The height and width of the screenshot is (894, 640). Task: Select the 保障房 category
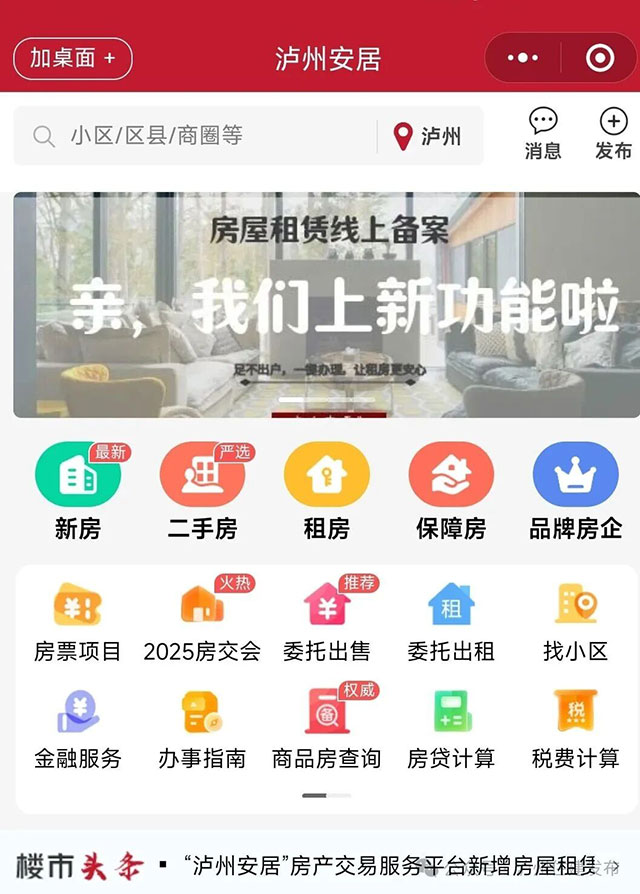[451, 491]
